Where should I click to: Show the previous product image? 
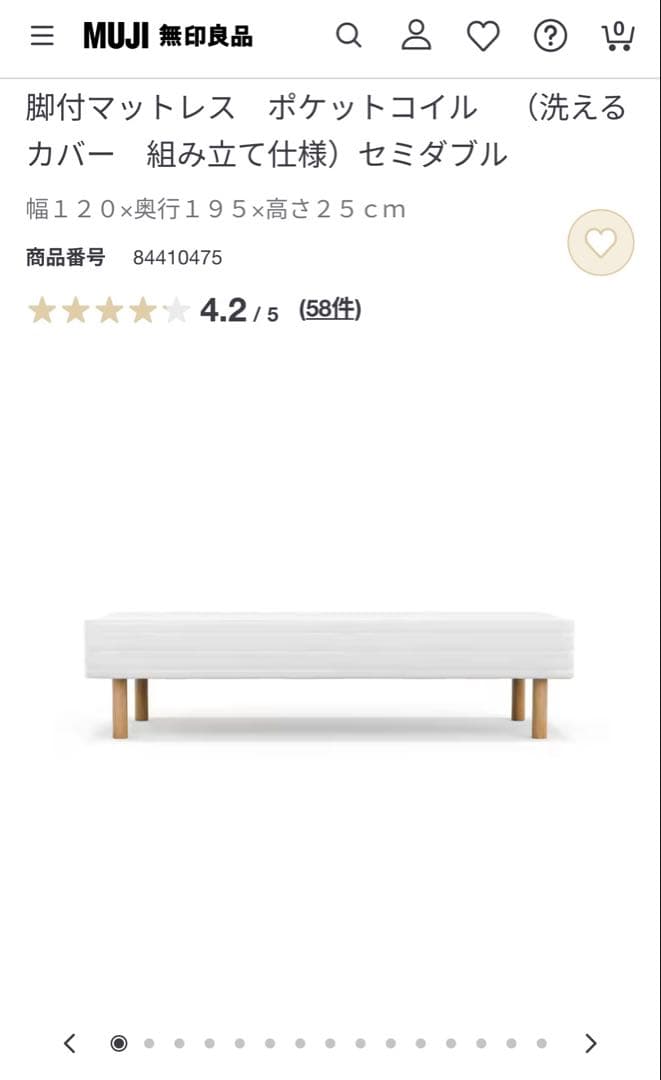(x=69, y=1043)
